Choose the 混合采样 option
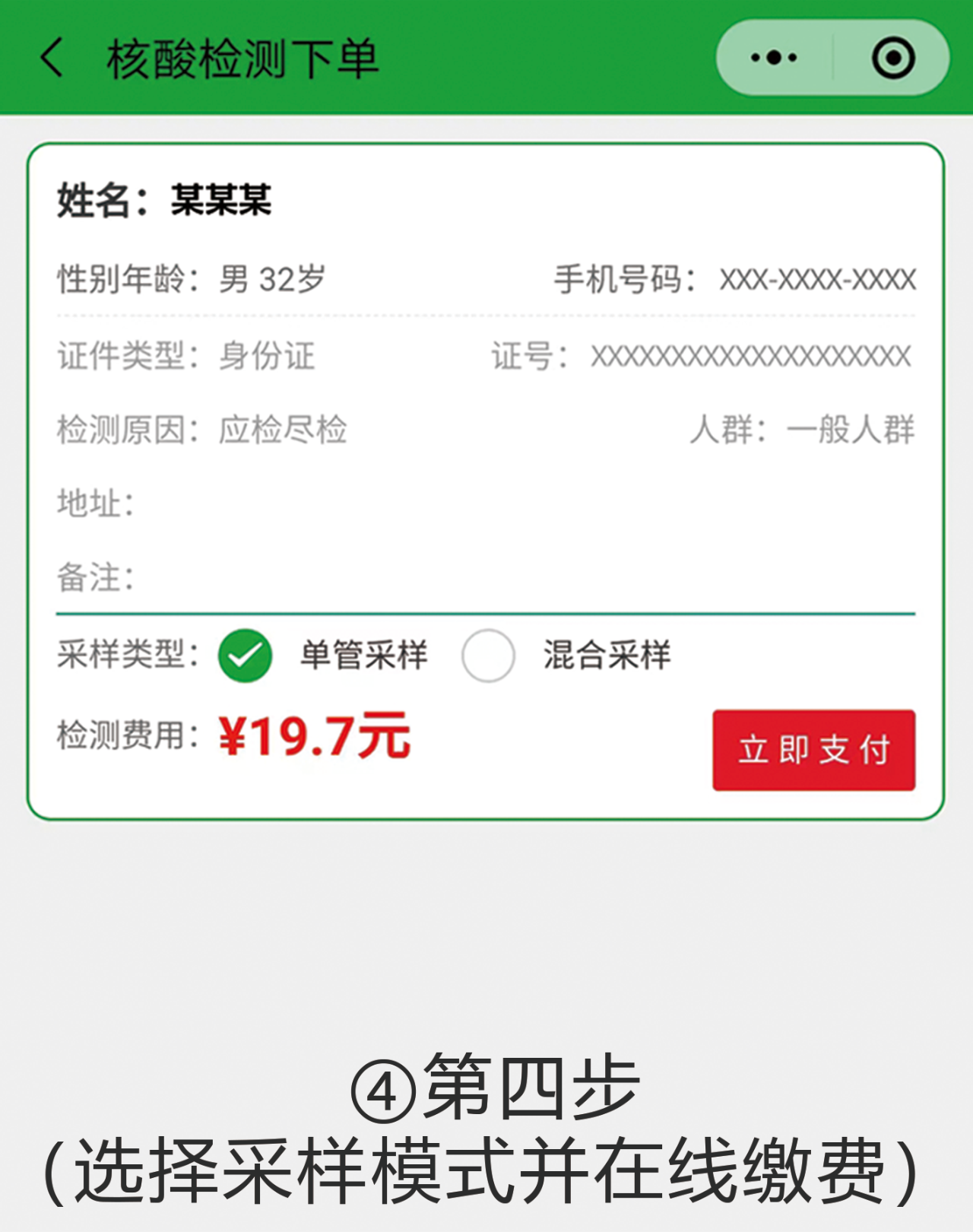This screenshot has height=1232, width=973. [488, 656]
